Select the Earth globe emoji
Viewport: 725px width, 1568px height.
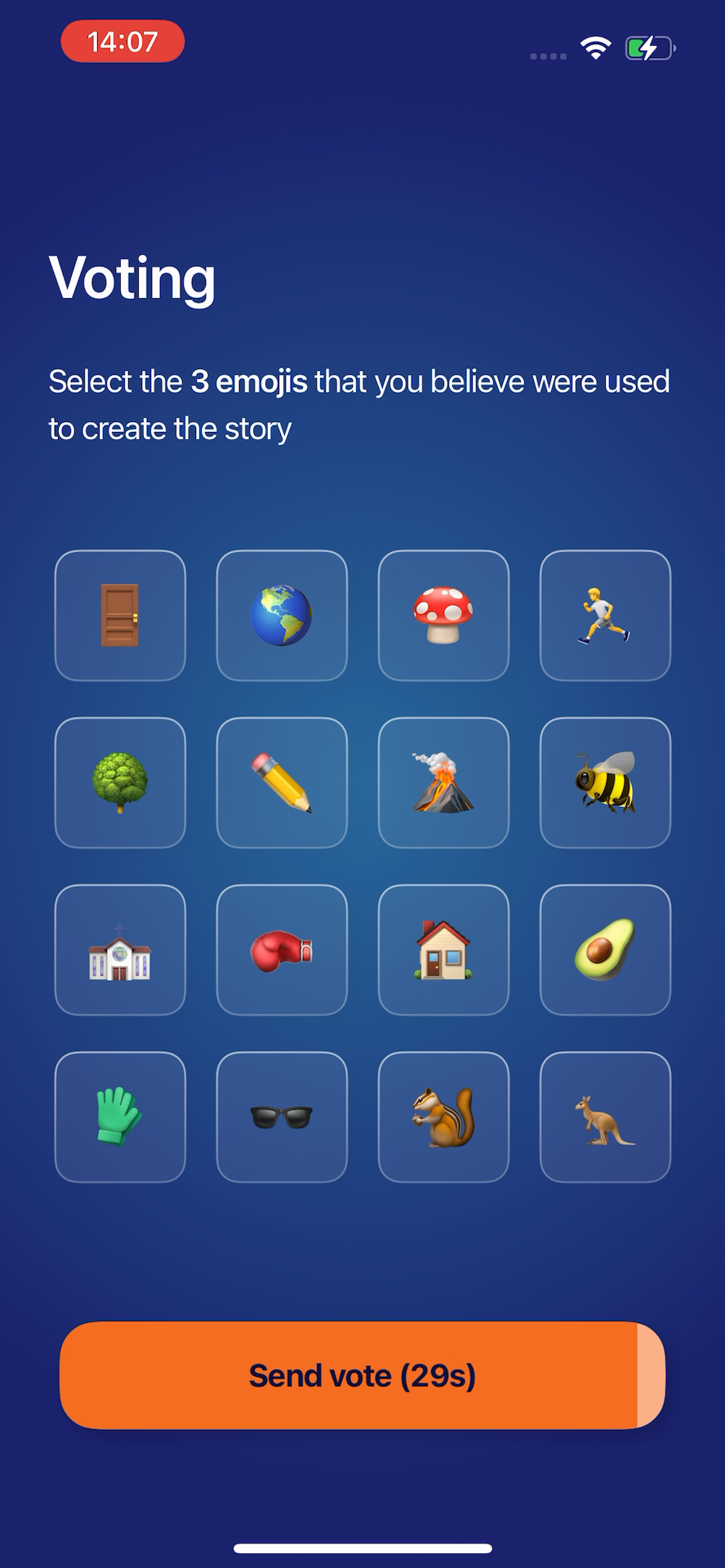pyautogui.click(x=282, y=615)
